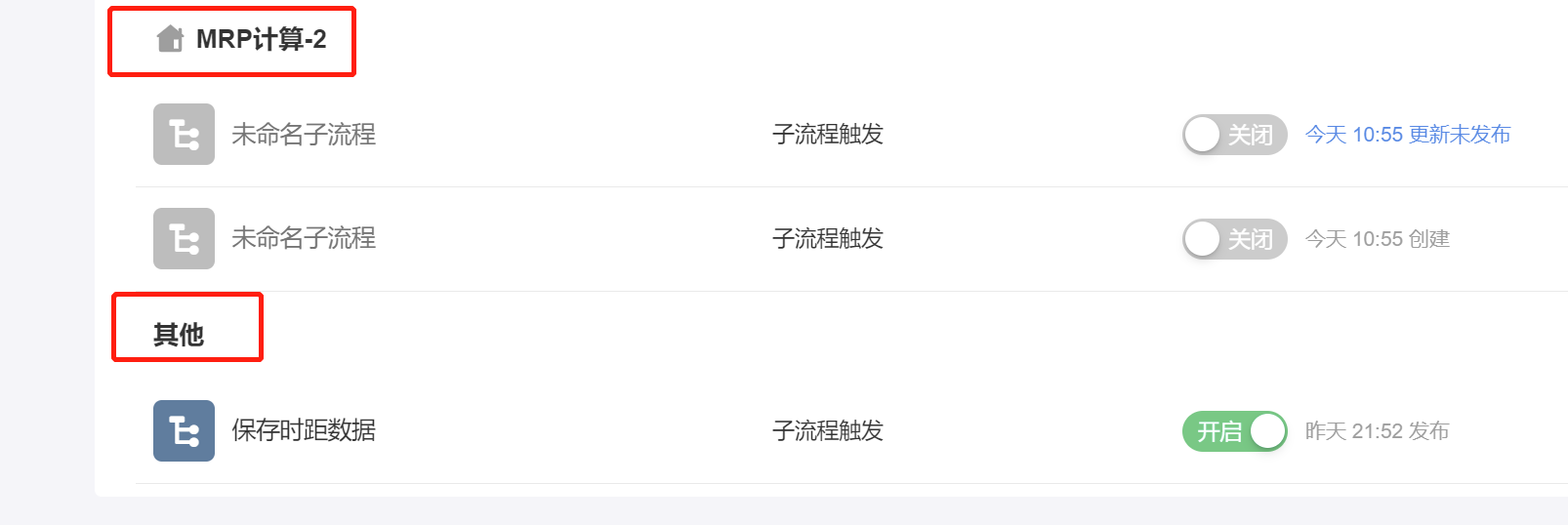Open the 未命名子流程 marked 更新未发布

click(x=303, y=135)
